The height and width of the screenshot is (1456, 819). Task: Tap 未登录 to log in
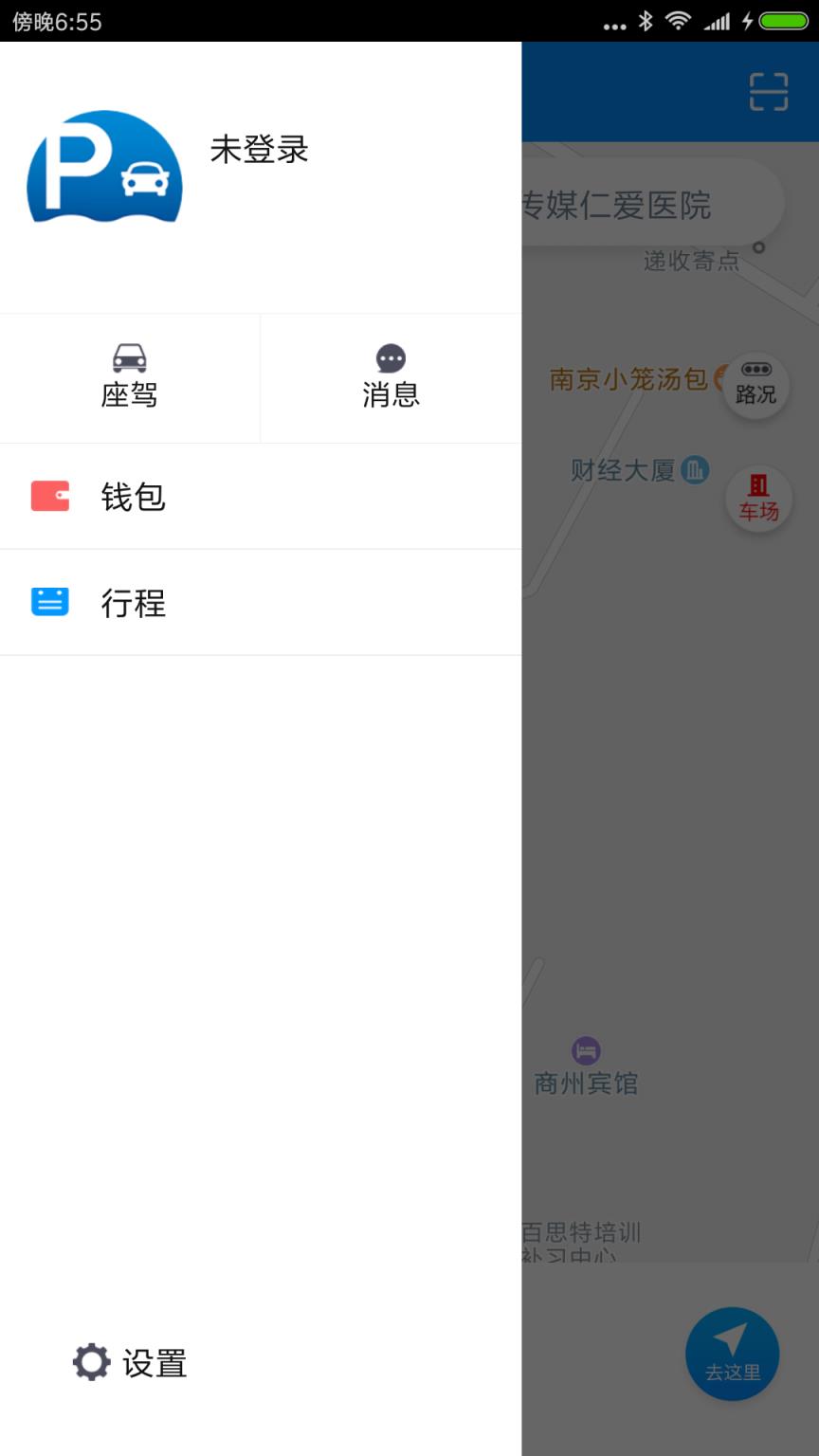coord(259,150)
